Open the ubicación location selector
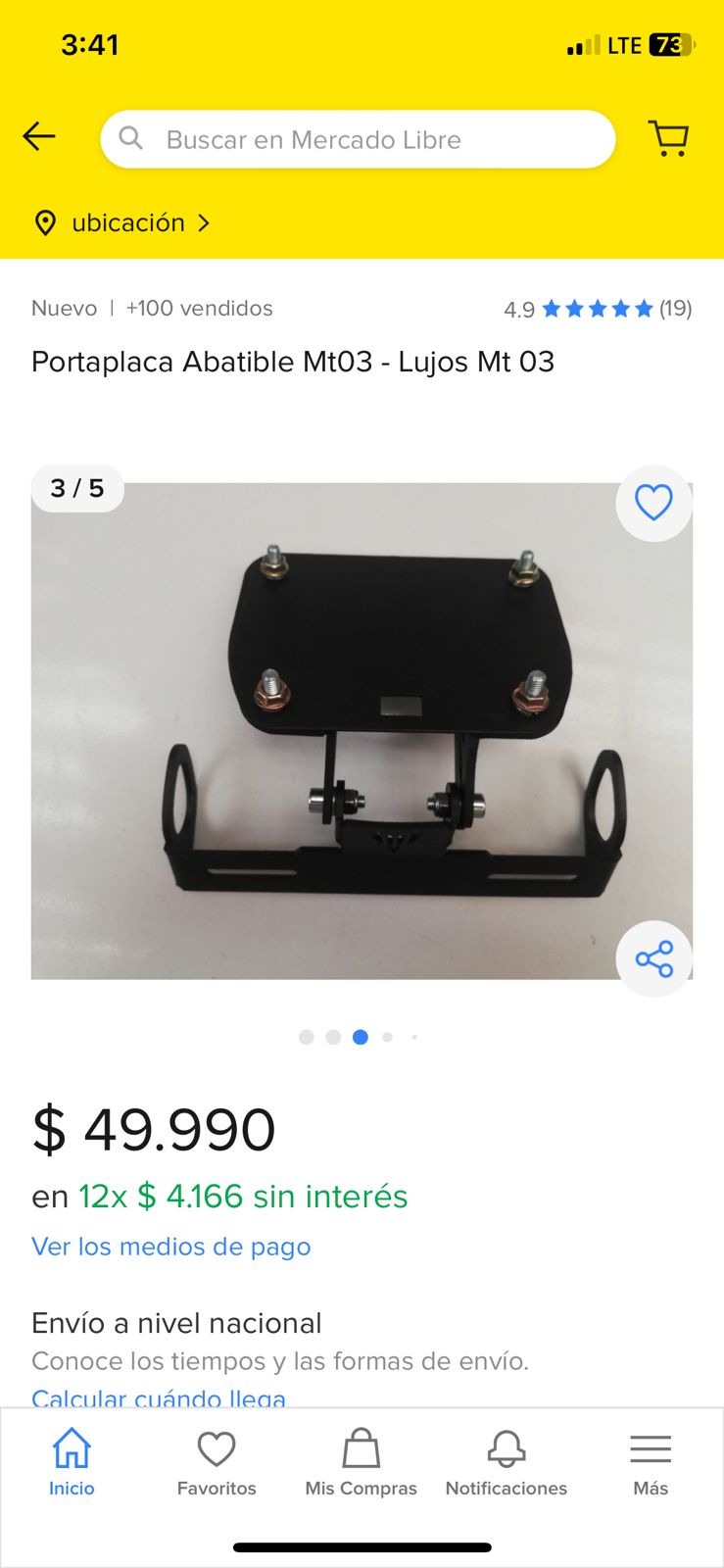The image size is (724, 1568). (123, 222)
